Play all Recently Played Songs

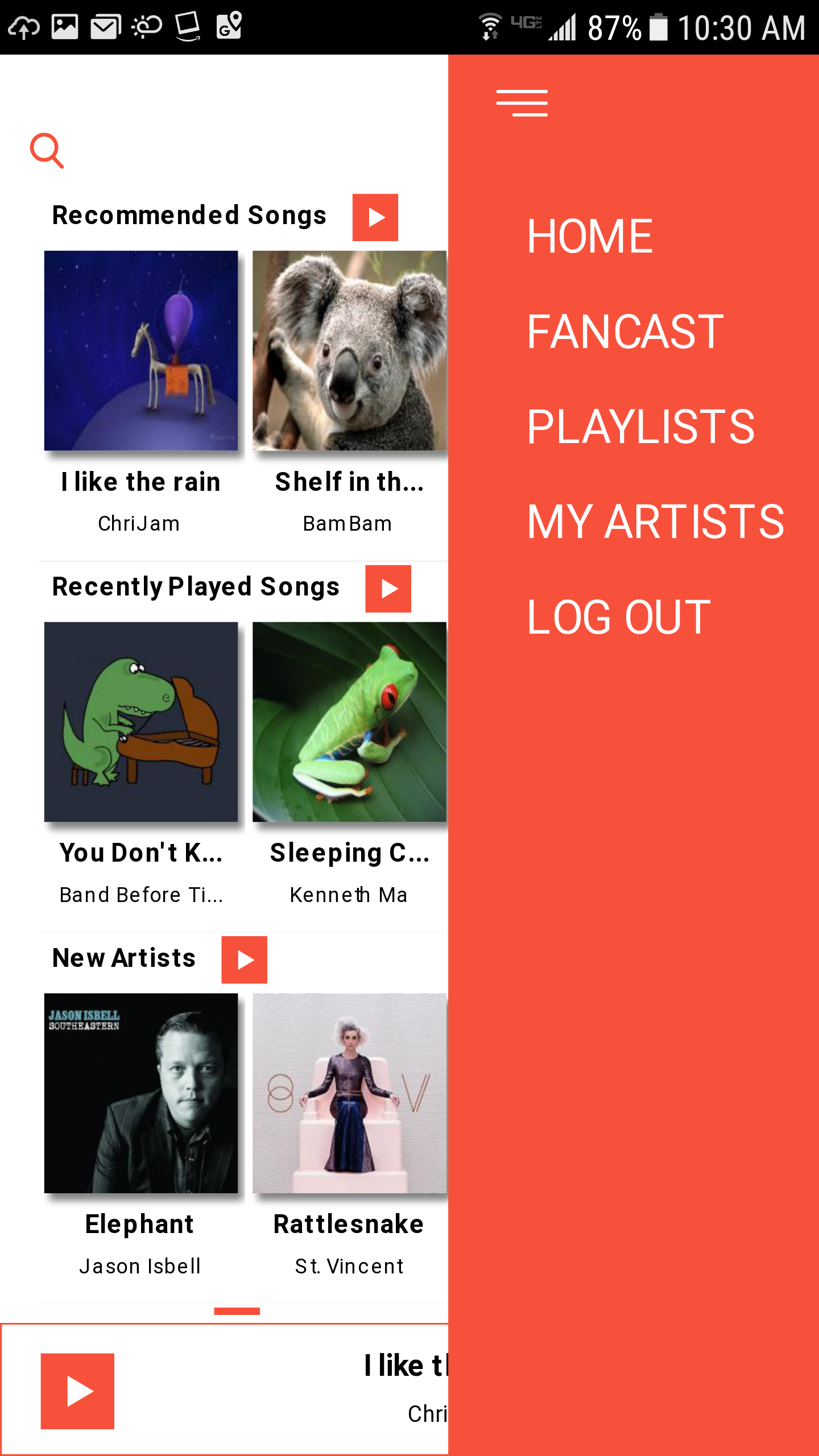point(388,589)
